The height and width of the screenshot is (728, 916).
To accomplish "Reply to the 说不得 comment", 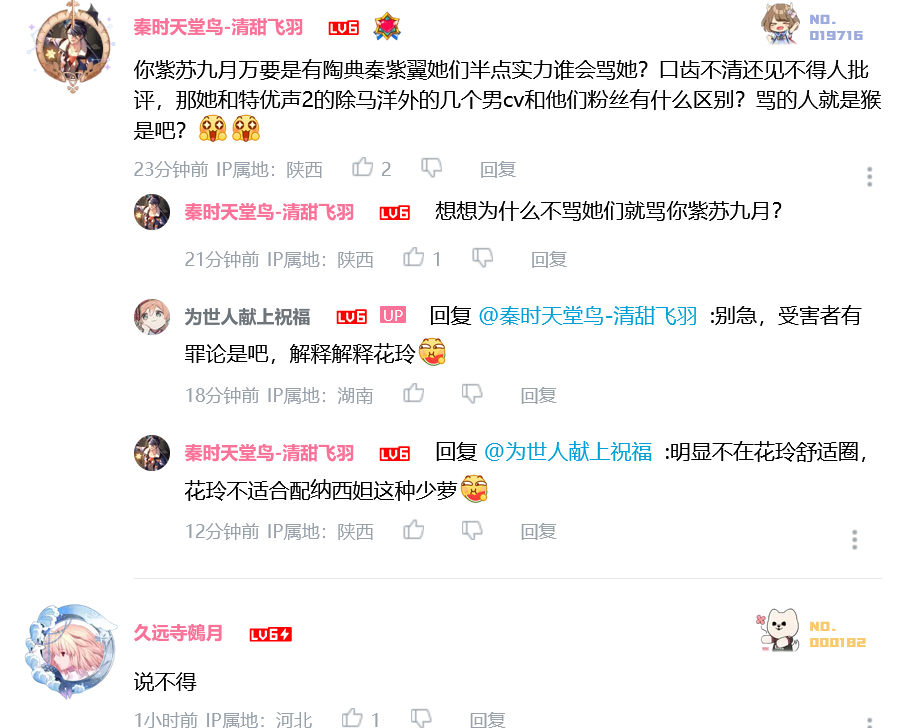I will [487, 719].
